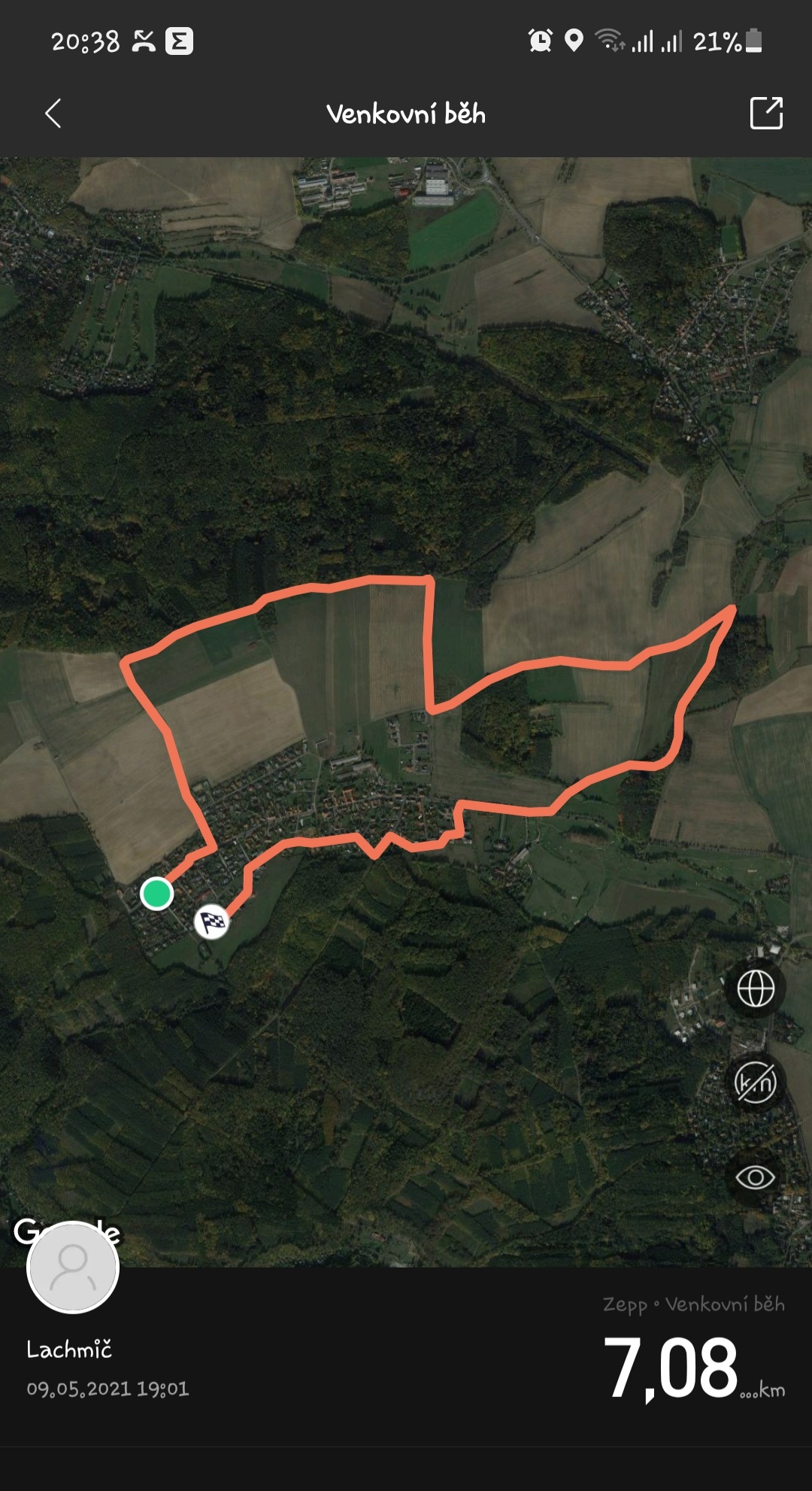Open Lachmič's profile avatar

click(73, 1268)
